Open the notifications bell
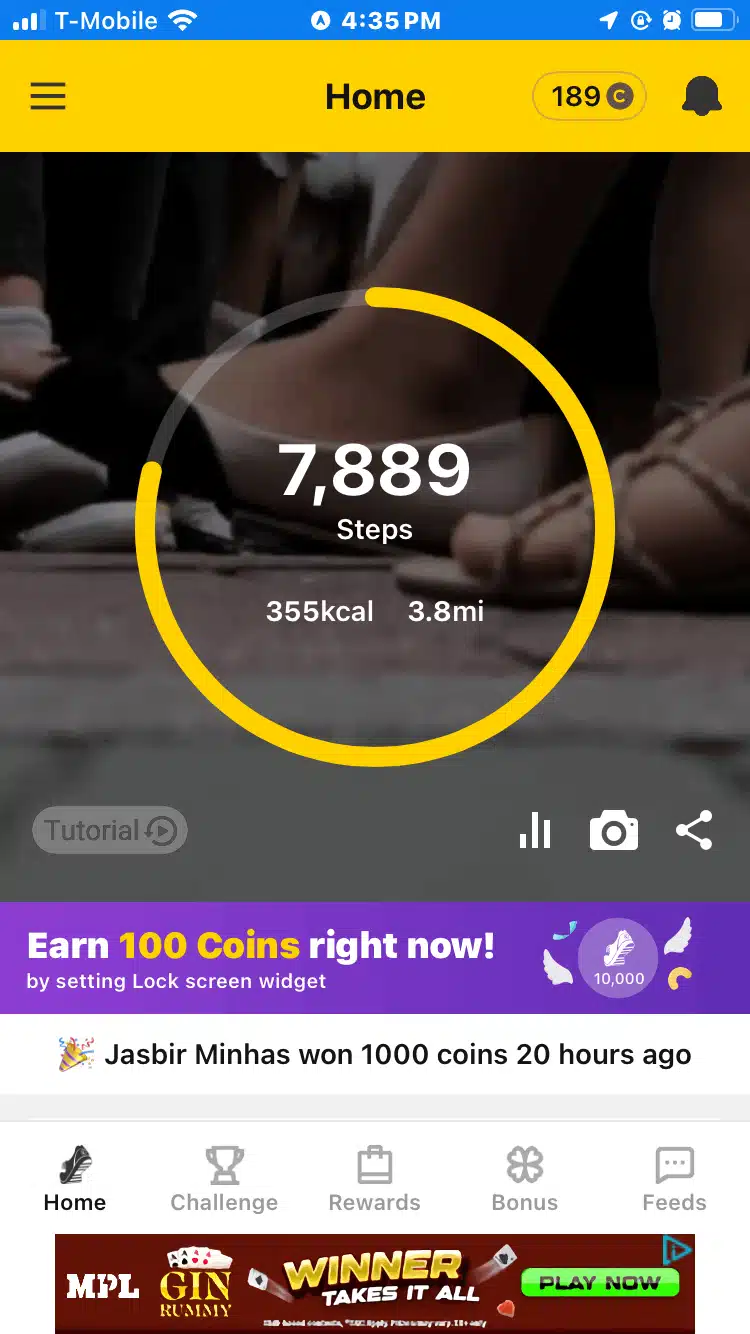The image size is (750, 1334). (701, 97)
